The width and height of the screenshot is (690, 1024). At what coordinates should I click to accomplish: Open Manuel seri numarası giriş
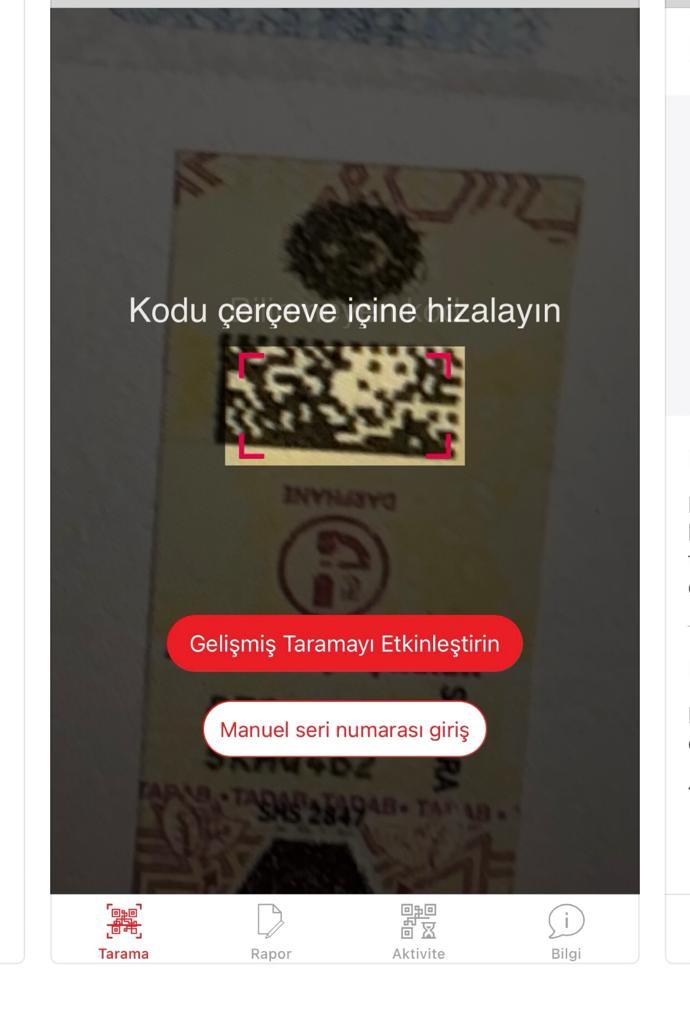[x=344, y=729]
